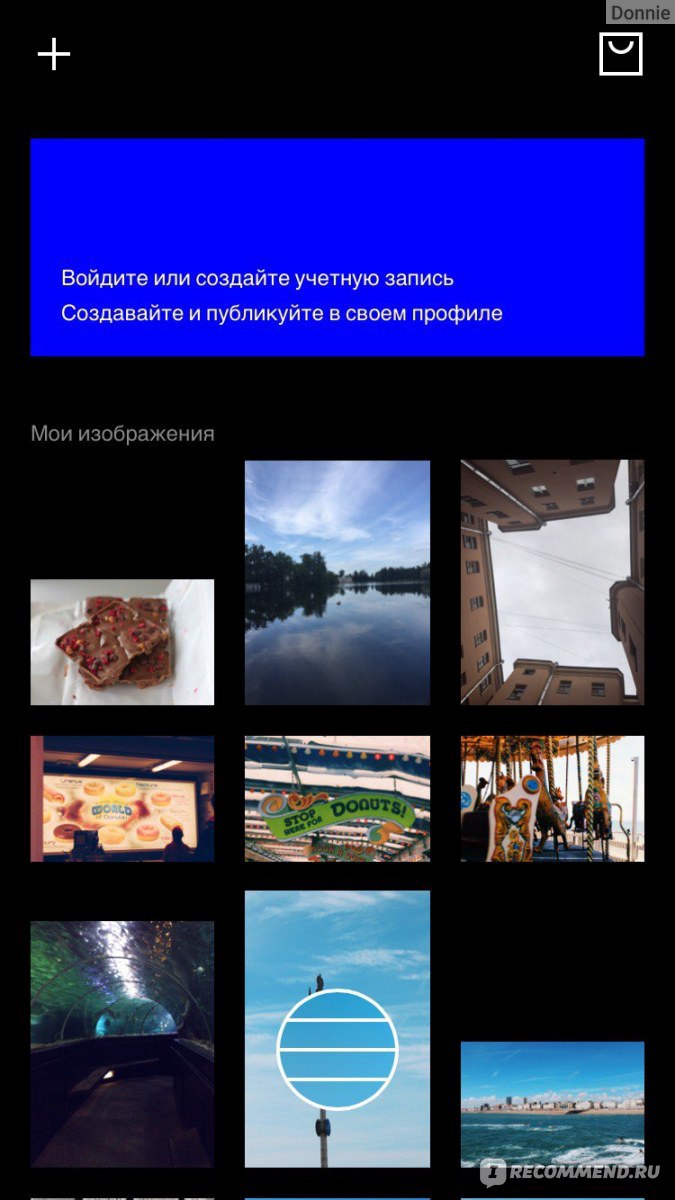Viewport: 675px width, 1200px height.
Task: Open the lake reflection photo
Action: [337, 582]
